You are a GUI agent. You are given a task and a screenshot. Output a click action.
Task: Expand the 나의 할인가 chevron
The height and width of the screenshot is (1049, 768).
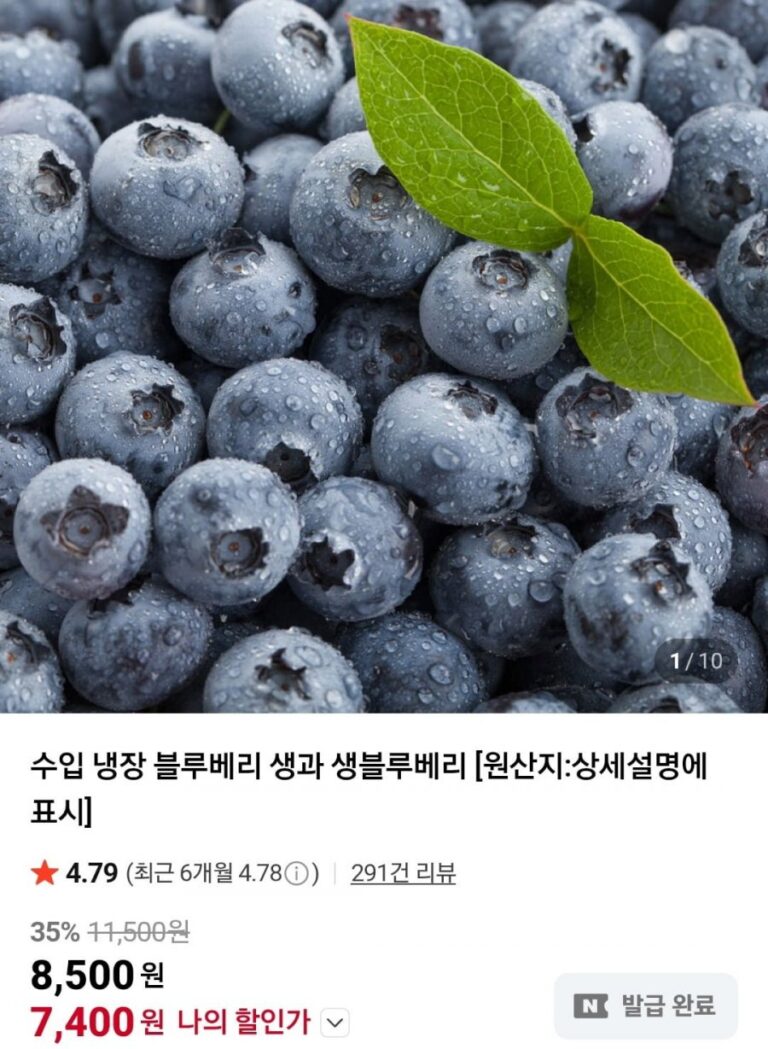pyautogui.click(x=335, y=1023)
